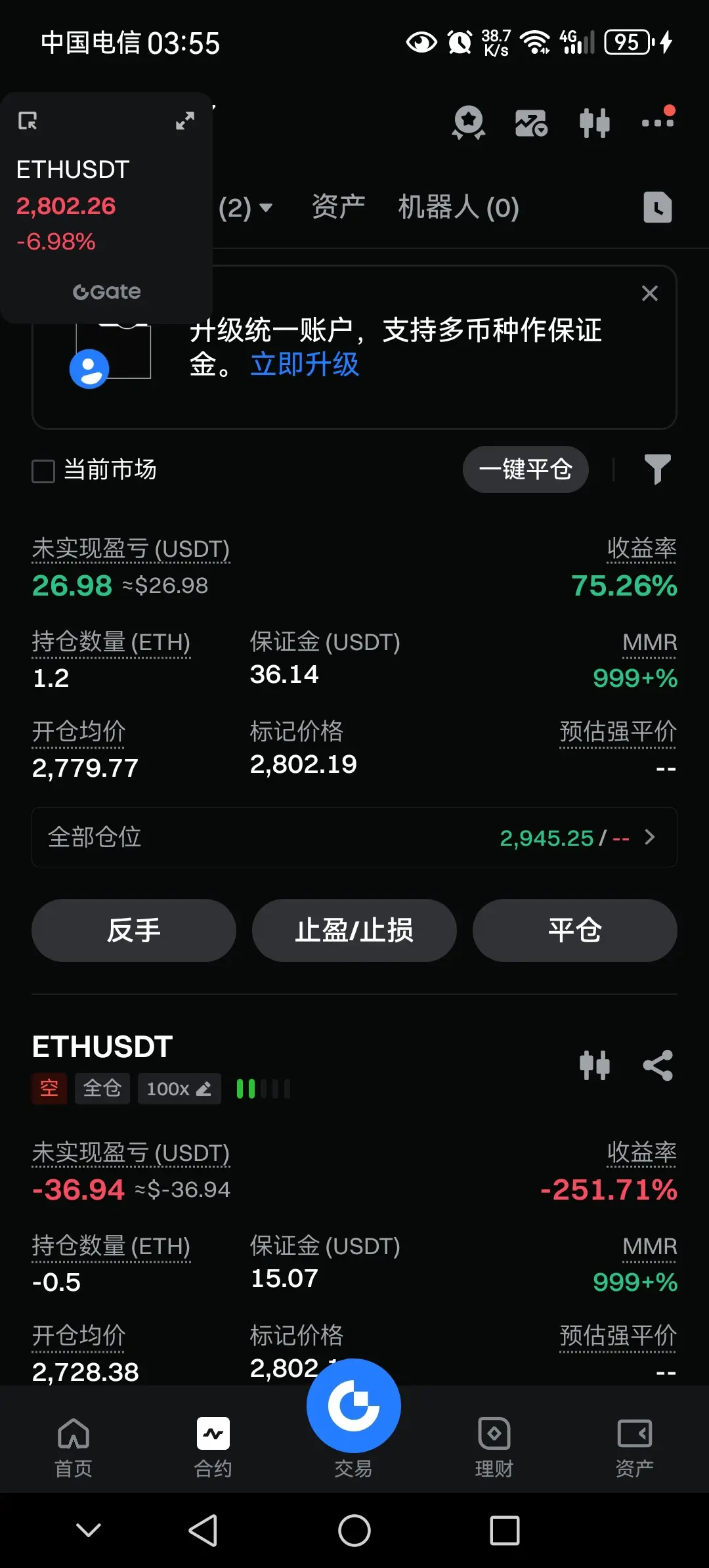Dismiss the unified account upgrade banner

649,294
